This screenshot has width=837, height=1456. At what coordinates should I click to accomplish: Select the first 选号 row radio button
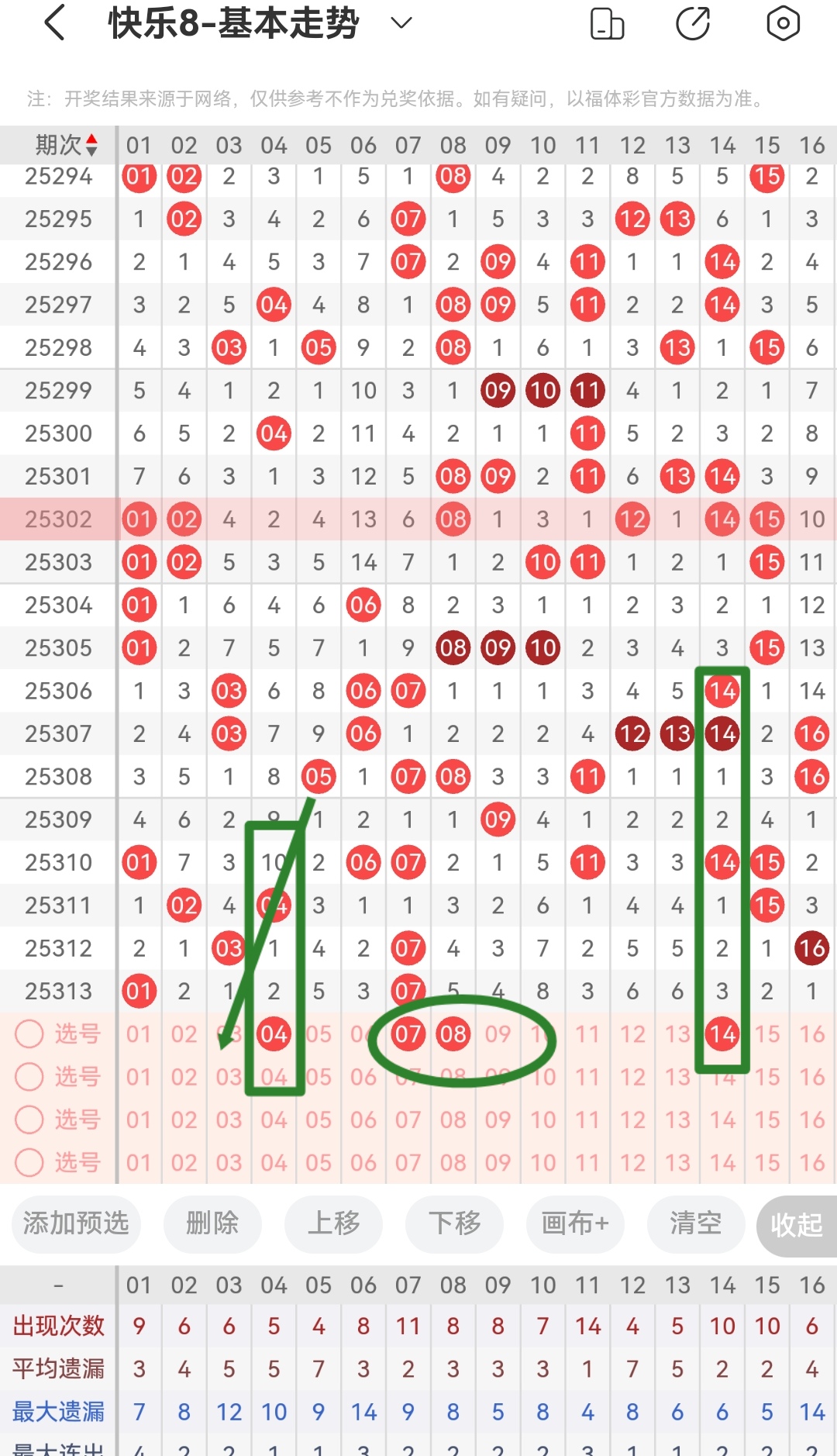click(x=29, y=1033)
